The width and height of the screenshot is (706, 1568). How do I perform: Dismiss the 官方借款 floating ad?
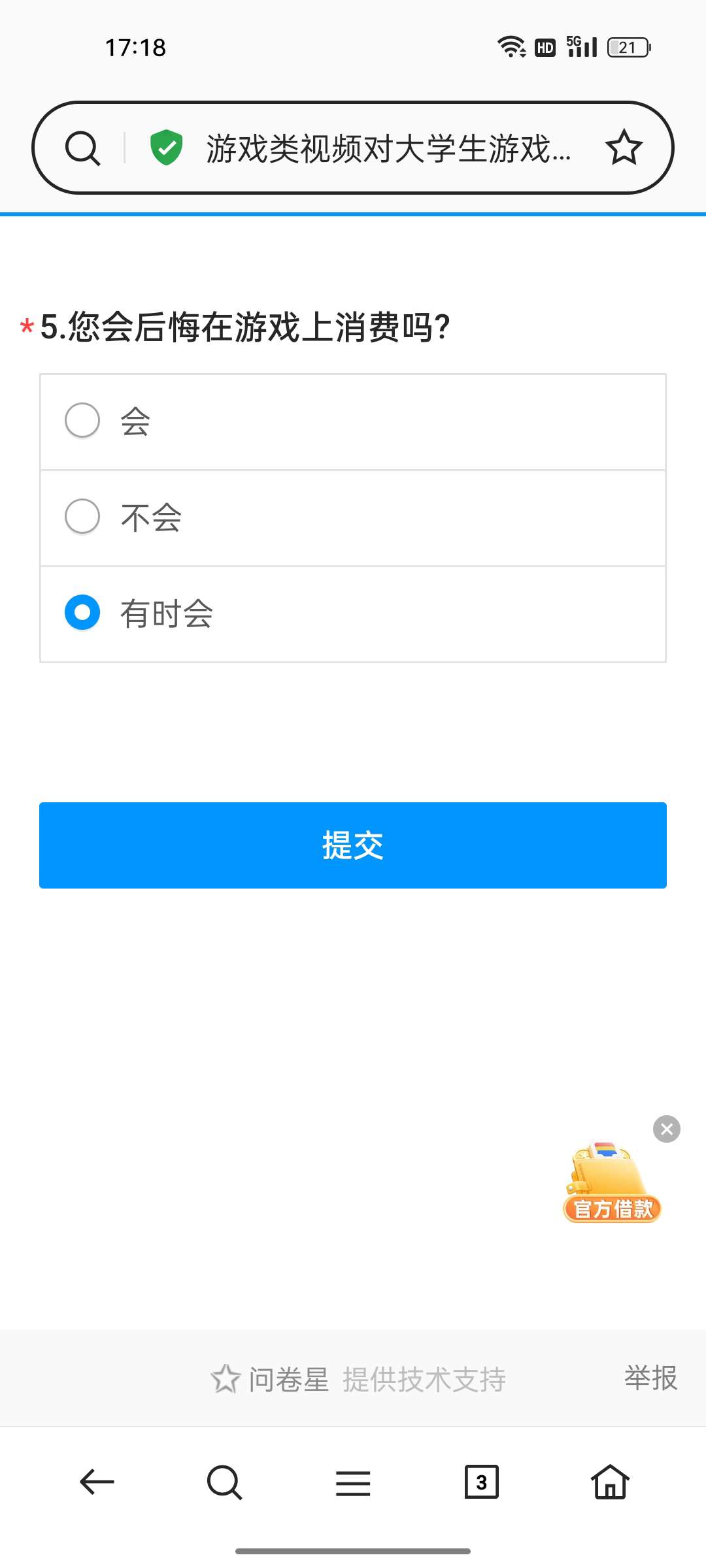tap(666, 1129)
